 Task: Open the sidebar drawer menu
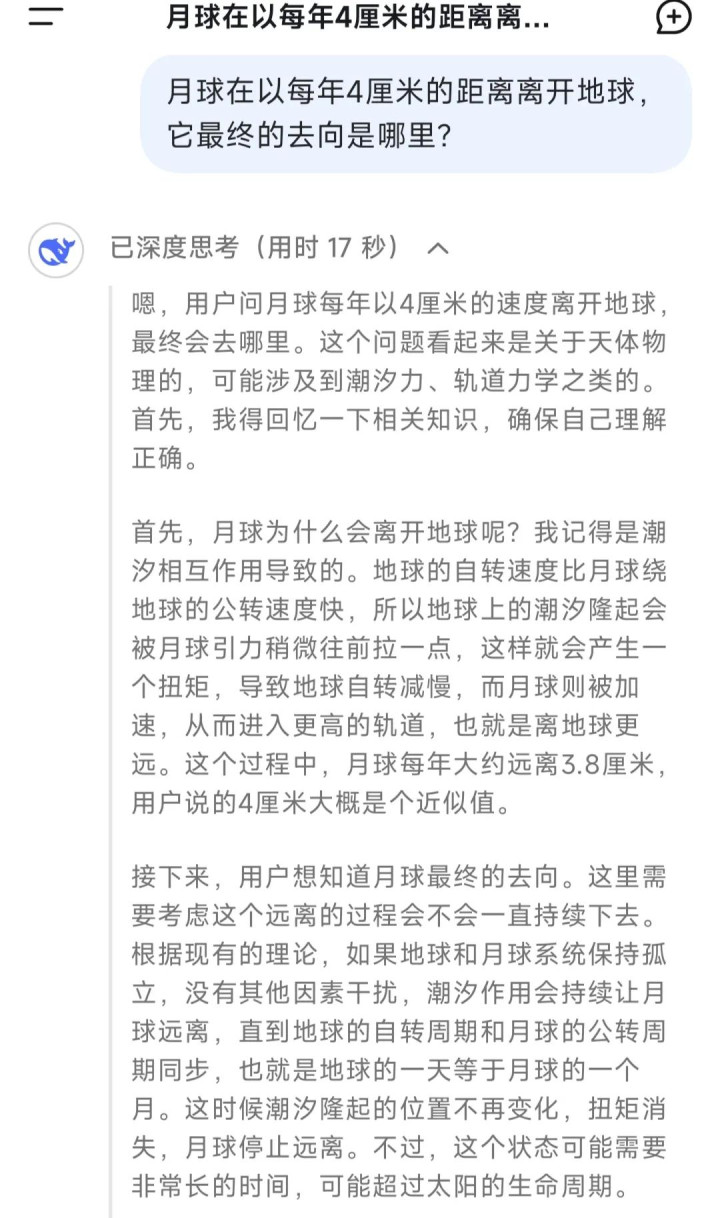click(x=46, y=17)
